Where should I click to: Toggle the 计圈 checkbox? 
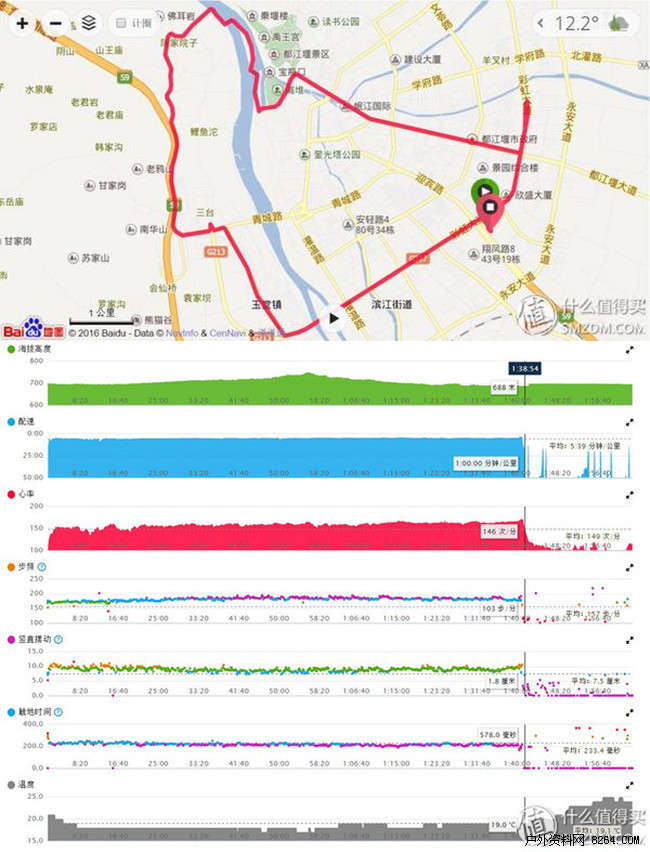[x=122, y=22]
